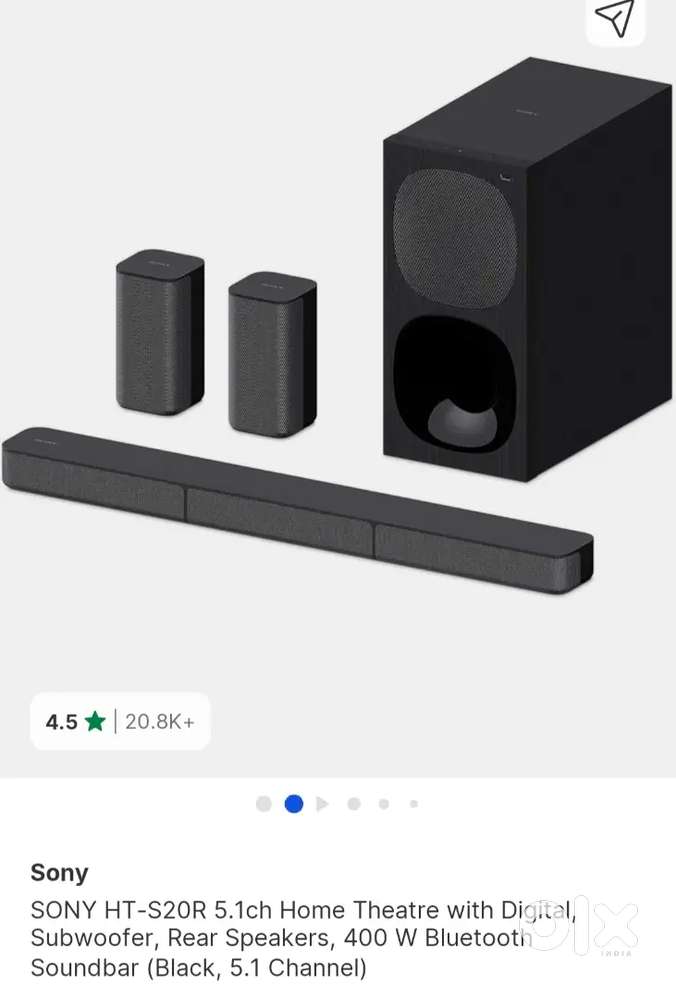This screenshot has height=999, width=676.
Task: Share this Sony home theatre product
Action: pos(615,18)
